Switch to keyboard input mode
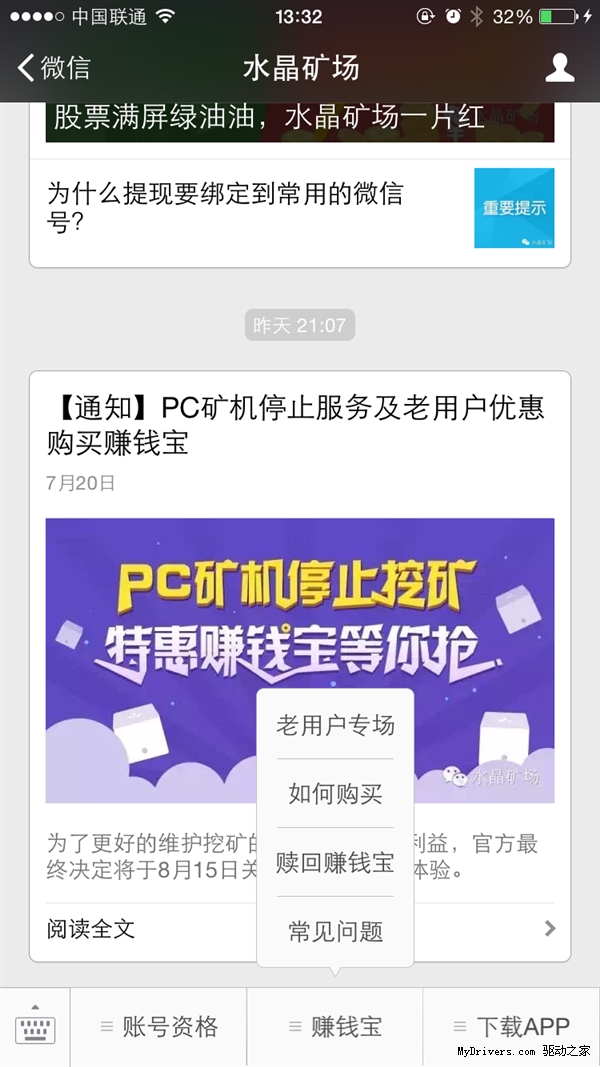 (35, 1027)
